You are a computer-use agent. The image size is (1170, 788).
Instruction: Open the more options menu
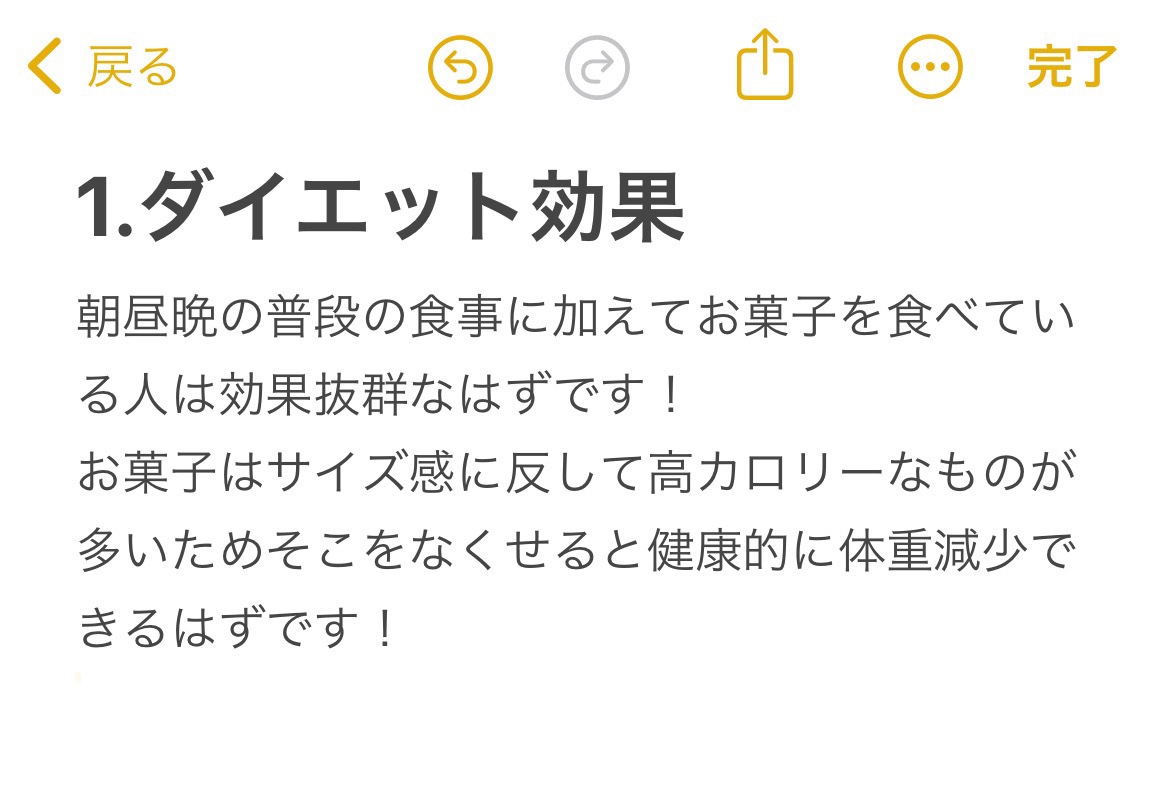[930, 67]
